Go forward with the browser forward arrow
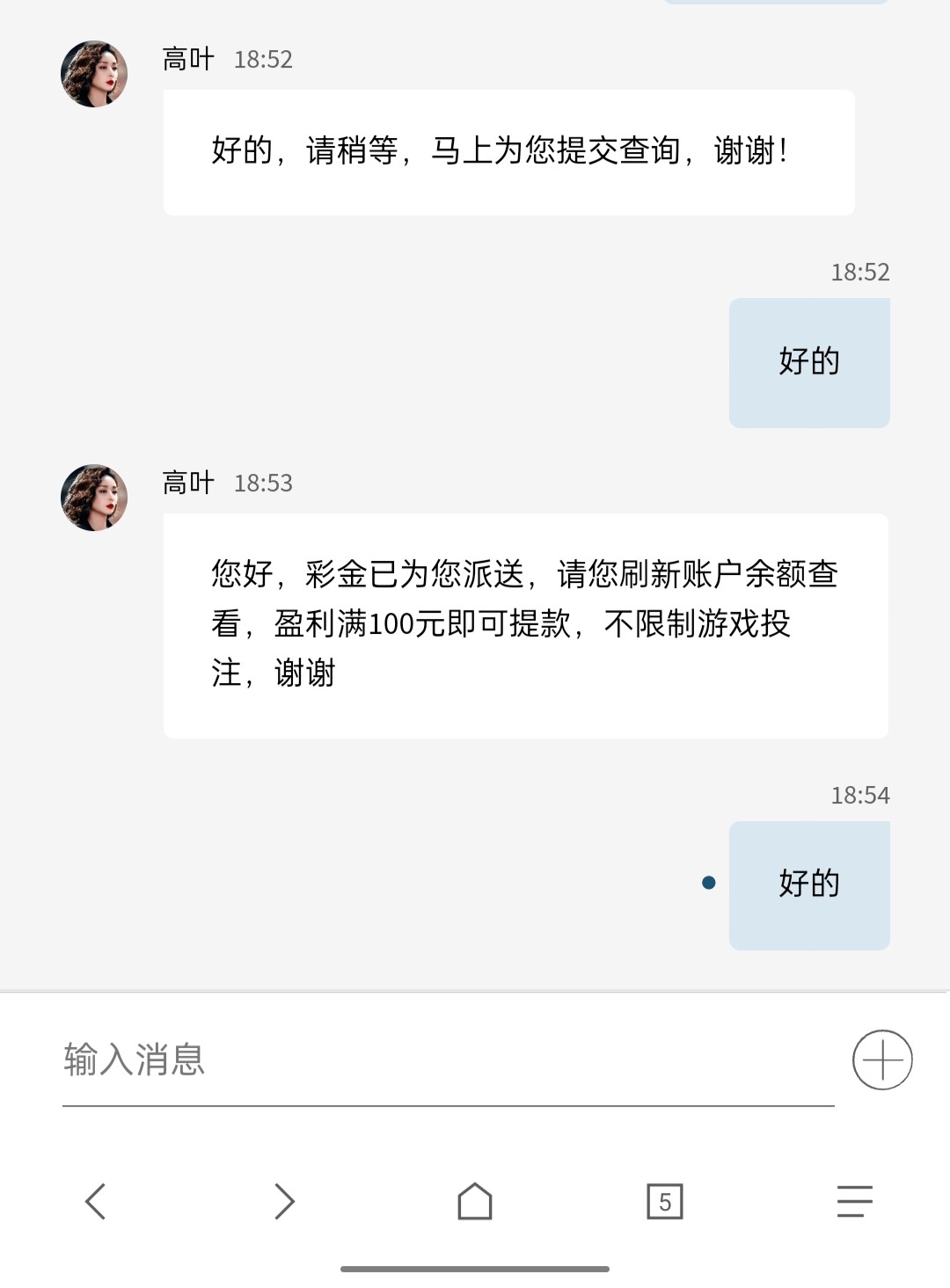 [x=284, y=1201]
